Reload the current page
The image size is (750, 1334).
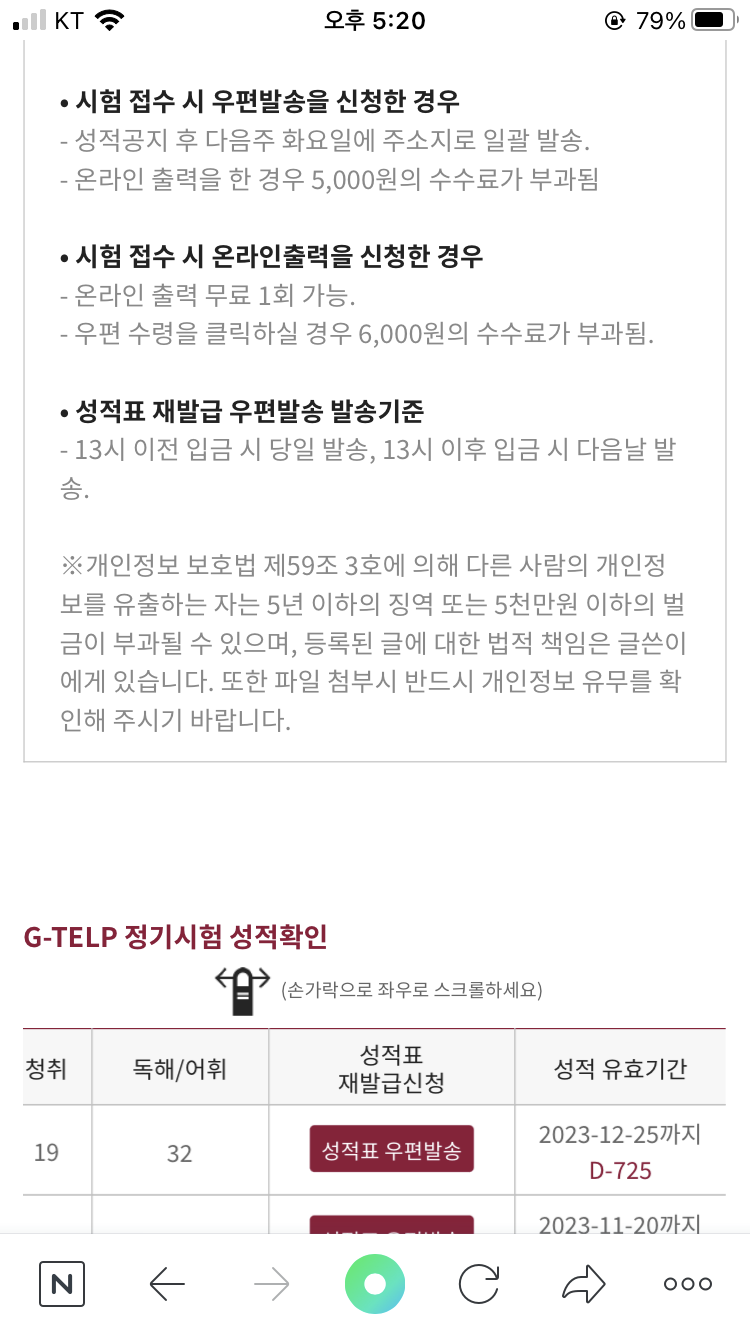[x=479, y=1284]
